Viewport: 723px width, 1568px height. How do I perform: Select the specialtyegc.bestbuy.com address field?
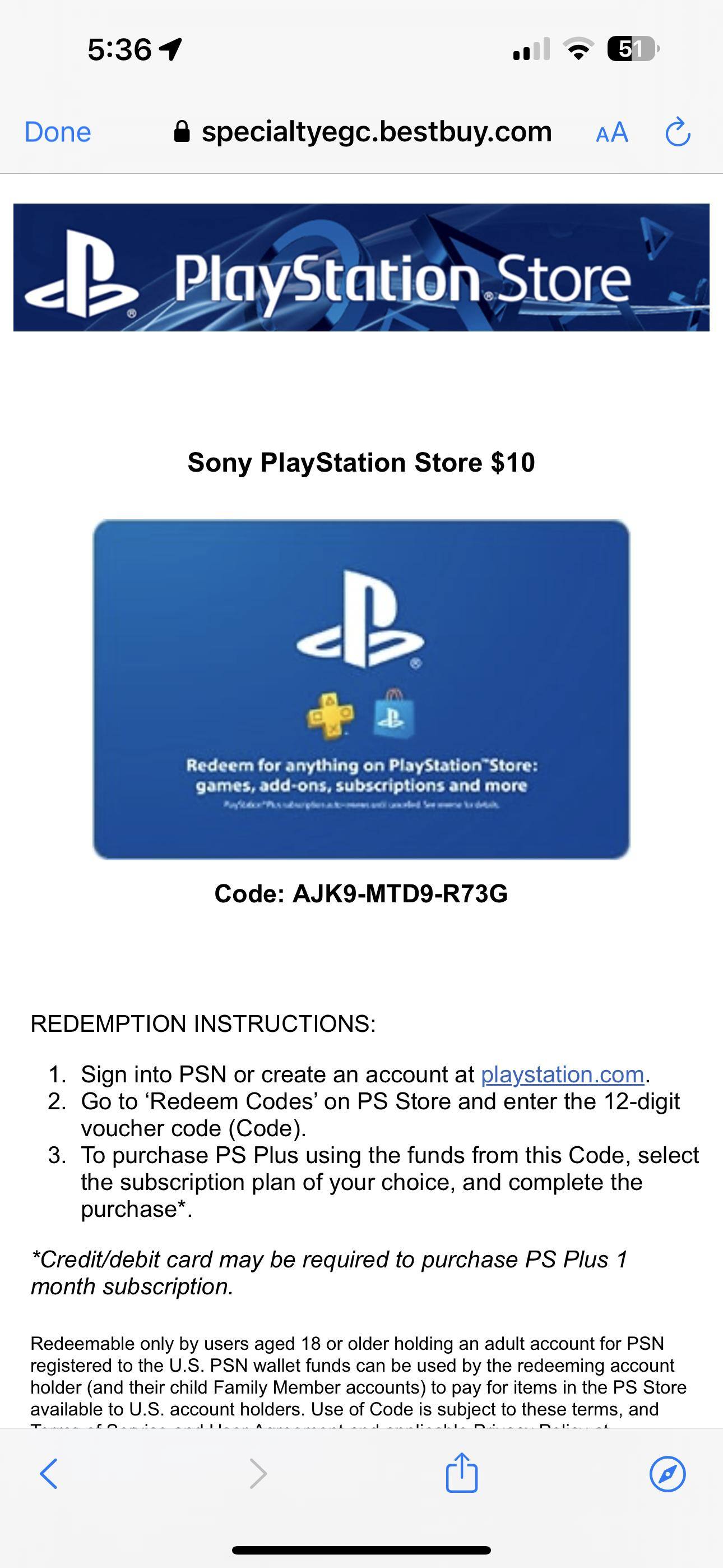click(377, 131)
